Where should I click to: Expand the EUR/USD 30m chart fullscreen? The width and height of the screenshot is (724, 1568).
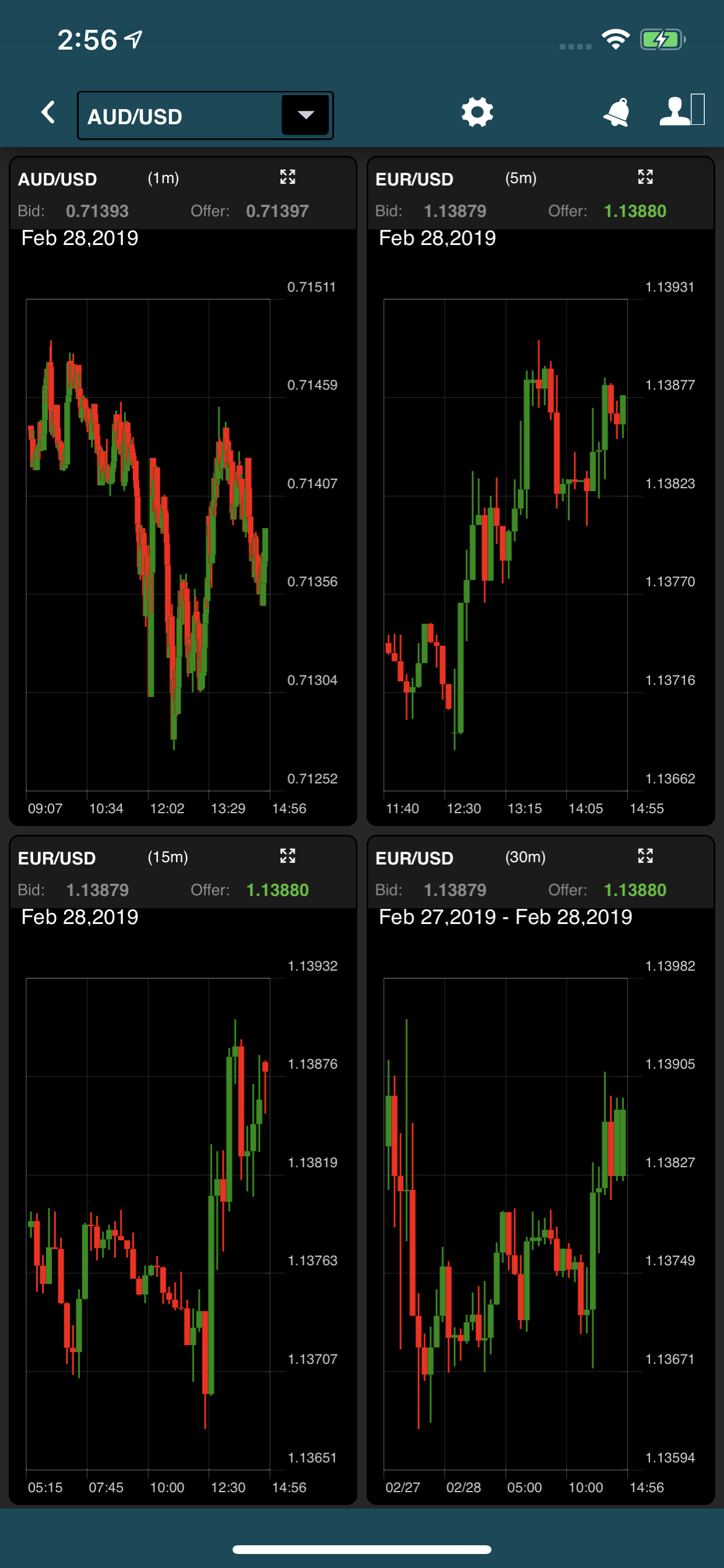(645, 856)
